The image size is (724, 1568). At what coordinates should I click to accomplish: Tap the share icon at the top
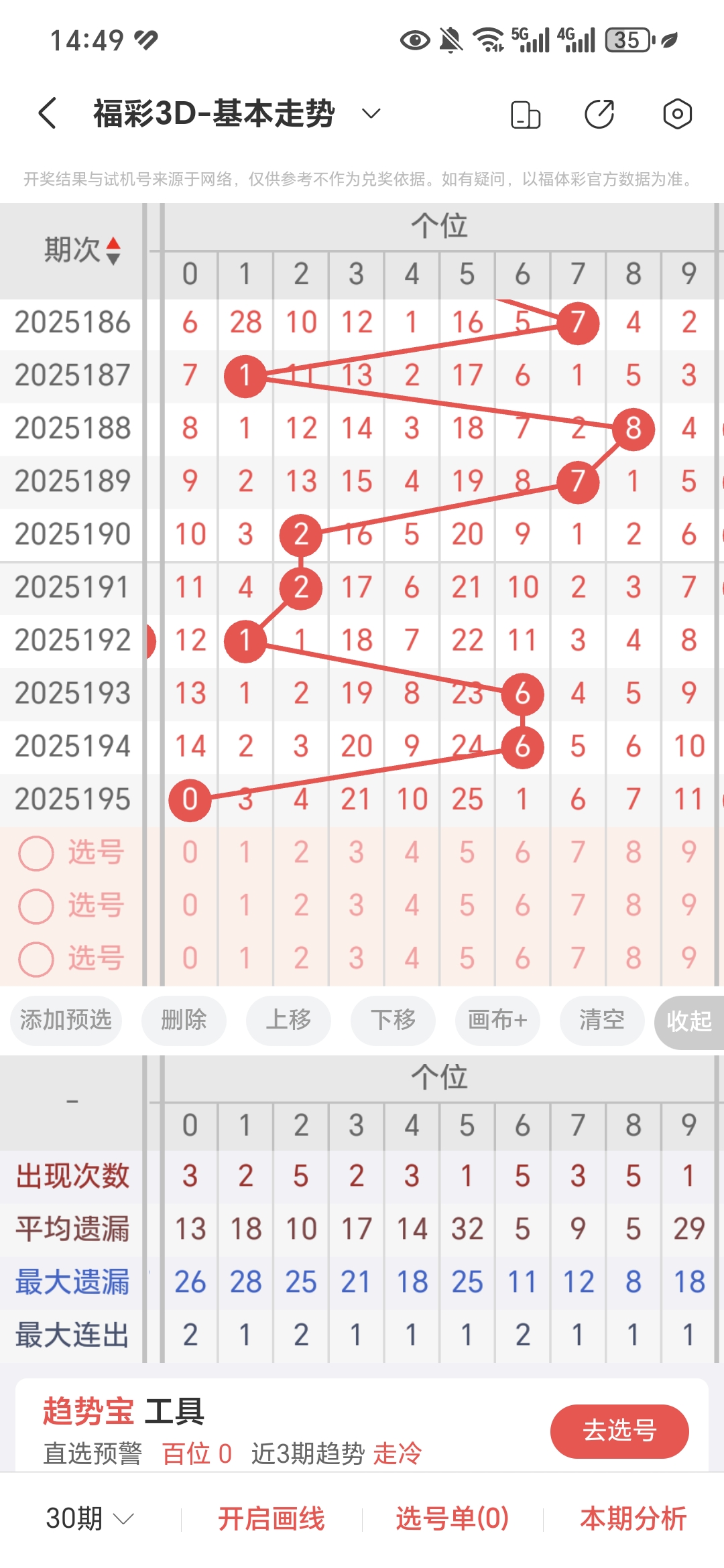tap(600, 114)
